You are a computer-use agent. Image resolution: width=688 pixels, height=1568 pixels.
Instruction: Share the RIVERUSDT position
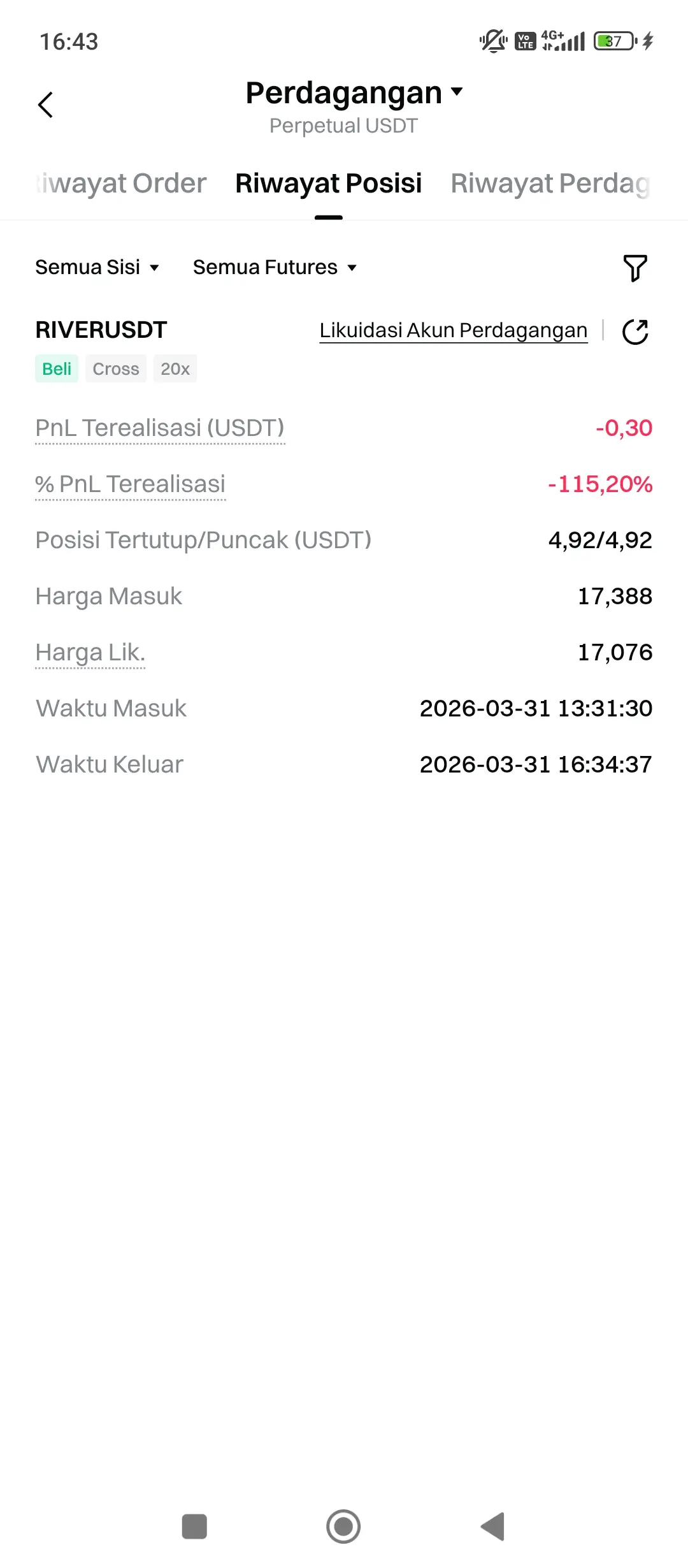(x=635, y=331)
